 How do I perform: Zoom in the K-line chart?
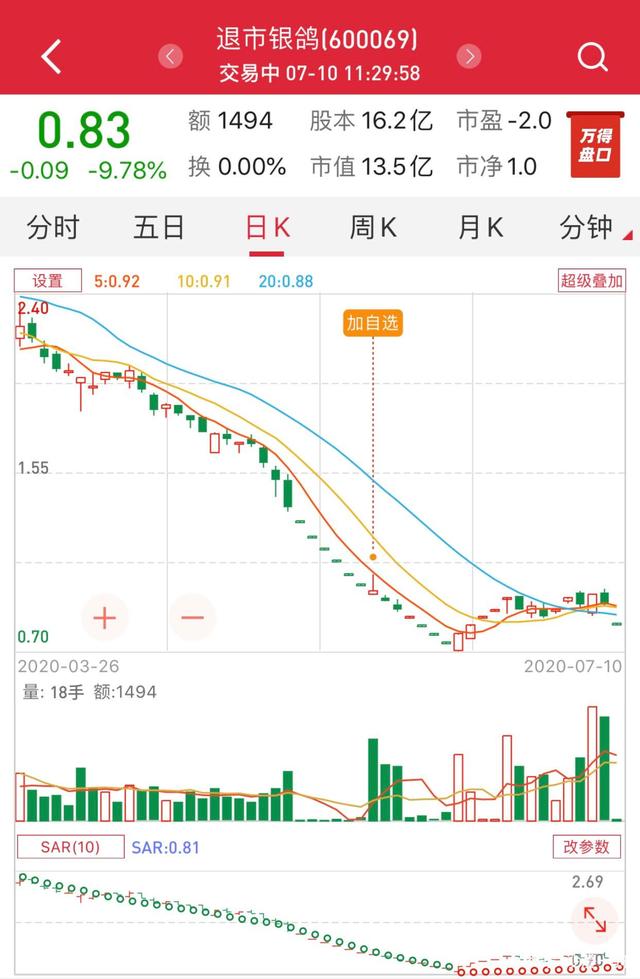point(105,618)
